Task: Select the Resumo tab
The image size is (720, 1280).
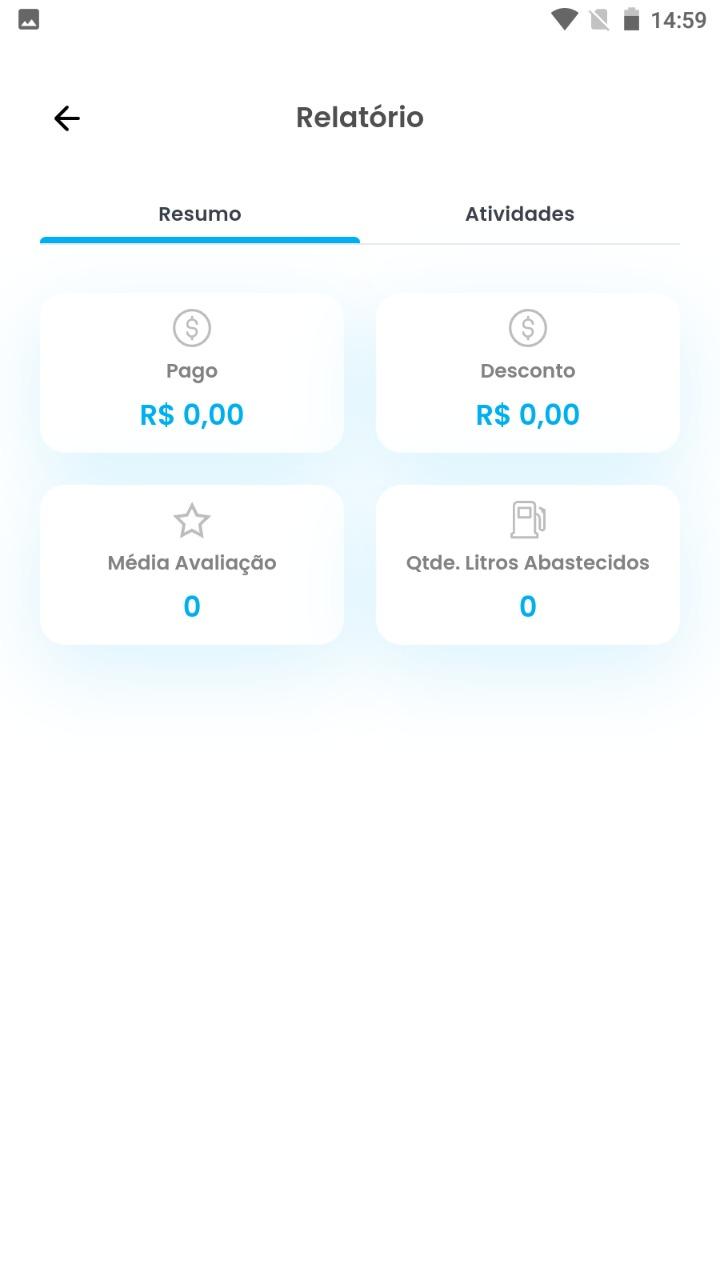Action: [200, 214]
